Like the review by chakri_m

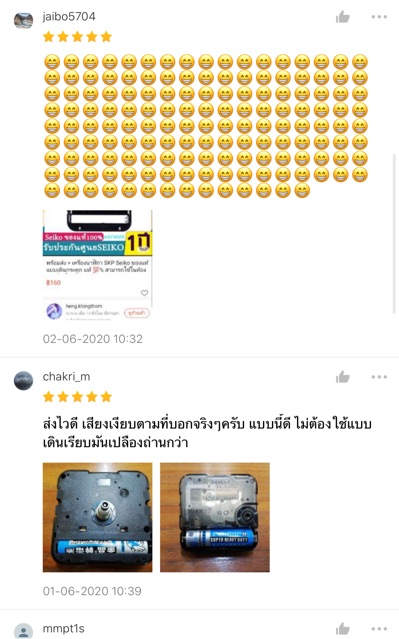343,377
